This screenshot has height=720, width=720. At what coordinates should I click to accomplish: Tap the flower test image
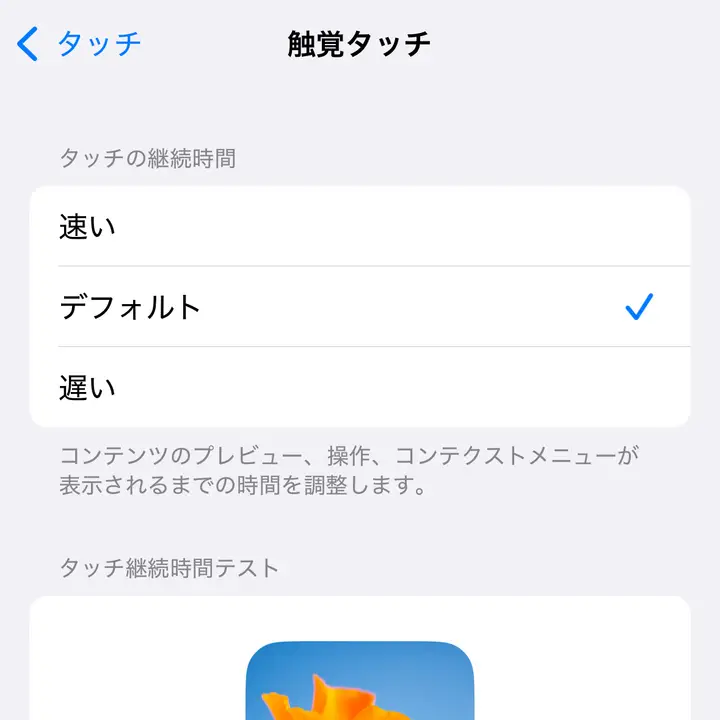click(x=360, y=682)
